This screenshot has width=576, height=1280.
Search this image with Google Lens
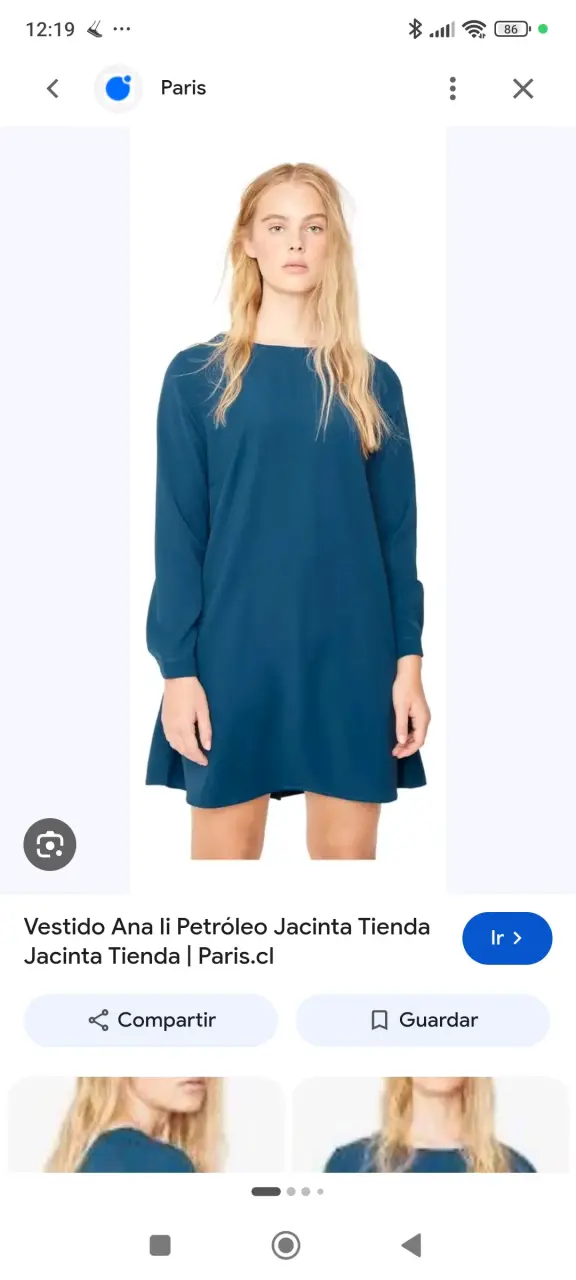(x=50, y=845)
